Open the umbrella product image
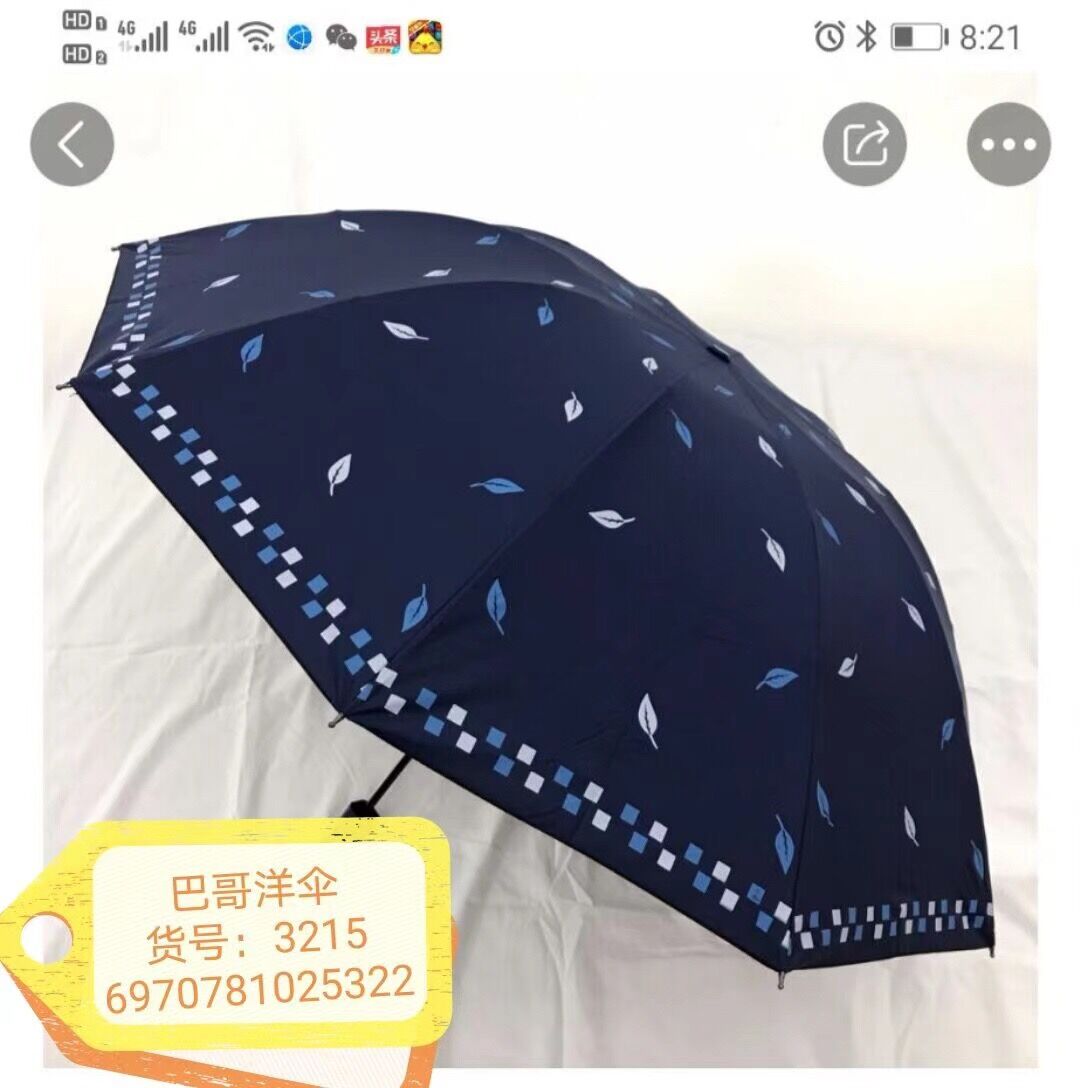The image size is (1080, 1088). (560, 560)
